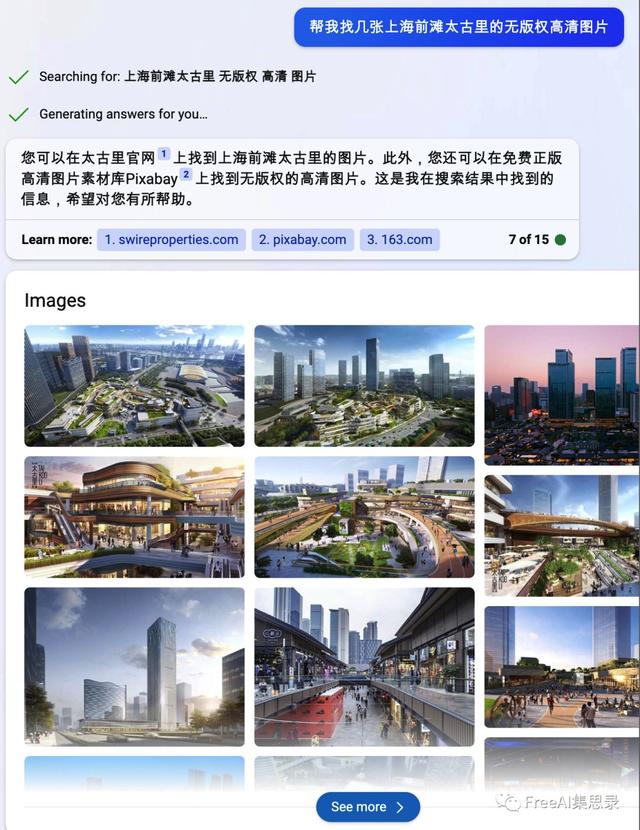Open the swireproperties.com source link
Viewport: 640px width, 830px height.
[x=171, y=240]
